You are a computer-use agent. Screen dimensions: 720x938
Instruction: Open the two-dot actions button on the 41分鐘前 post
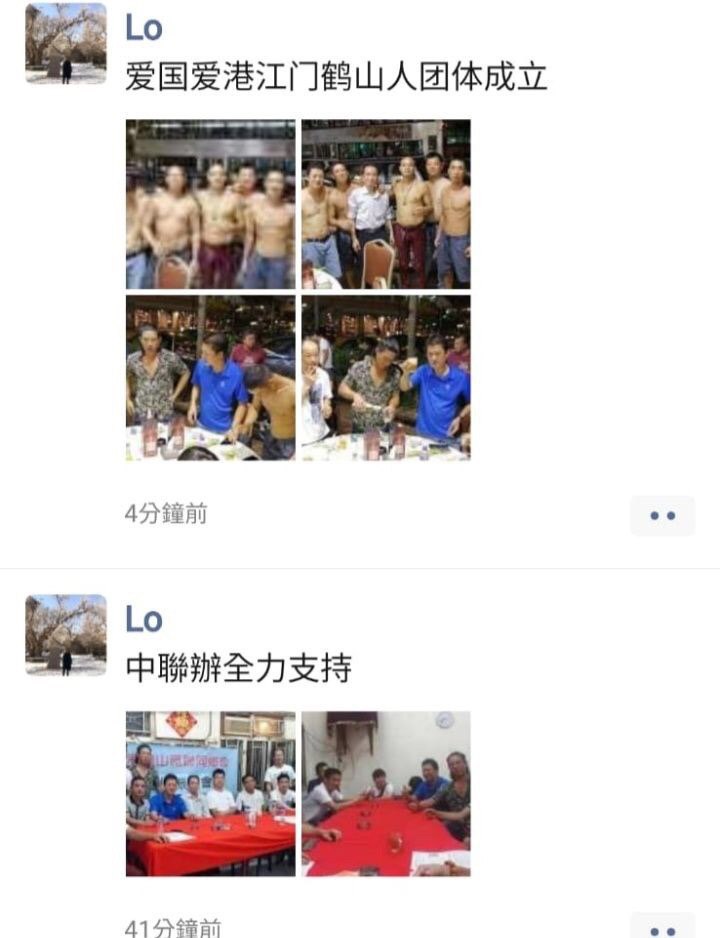662,926
